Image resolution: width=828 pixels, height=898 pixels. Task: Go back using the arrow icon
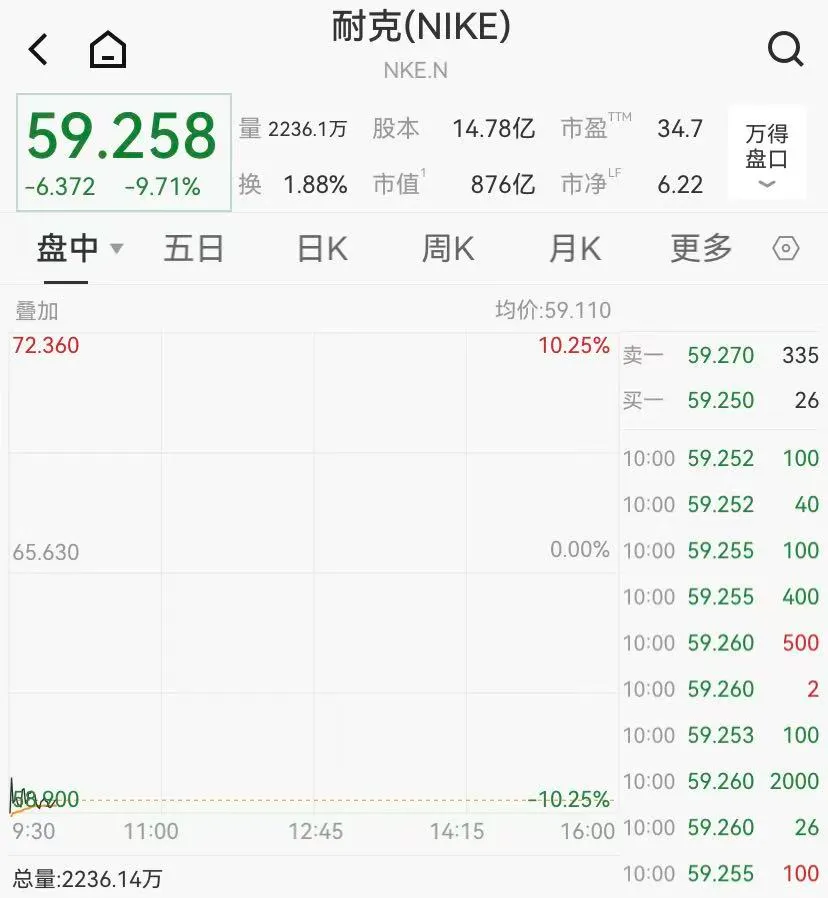pyautogui.click(x=38, y=49)
